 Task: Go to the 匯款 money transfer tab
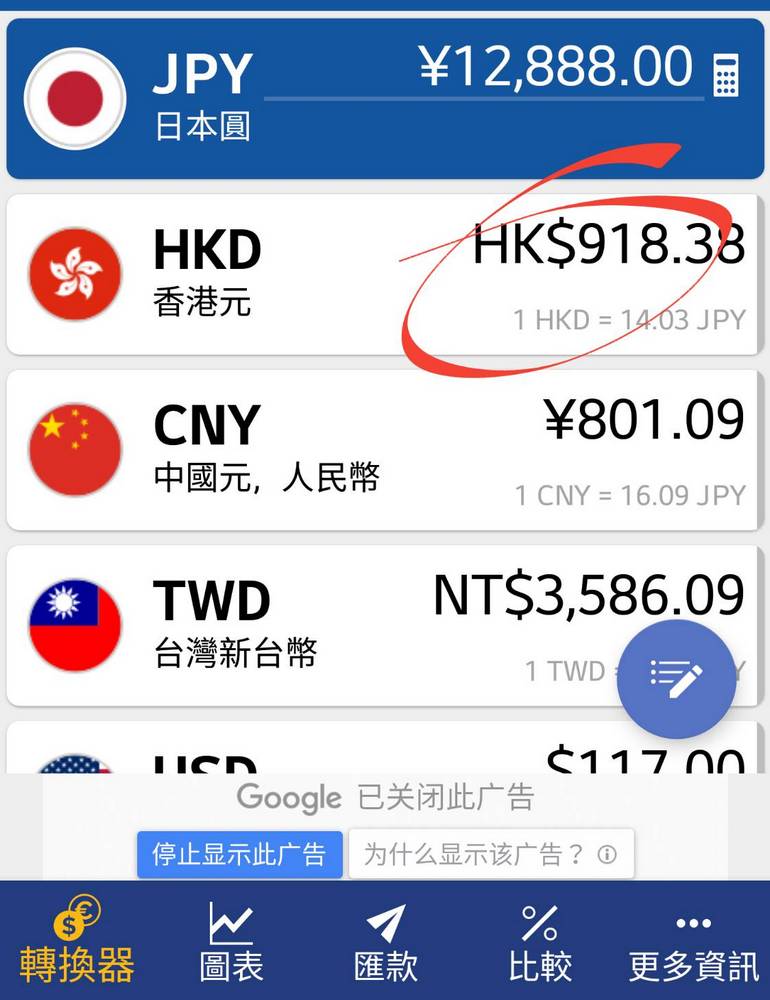385,941
